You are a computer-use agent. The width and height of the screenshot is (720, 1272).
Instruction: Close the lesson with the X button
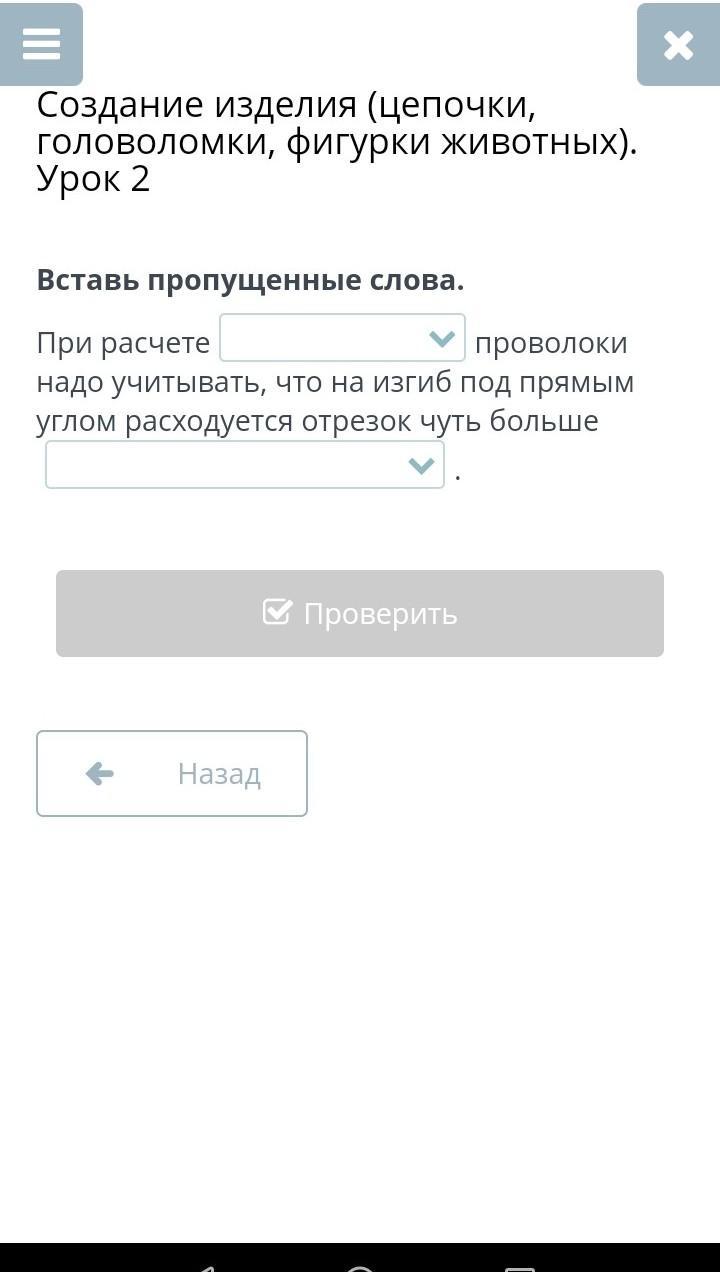pos(678,45)
